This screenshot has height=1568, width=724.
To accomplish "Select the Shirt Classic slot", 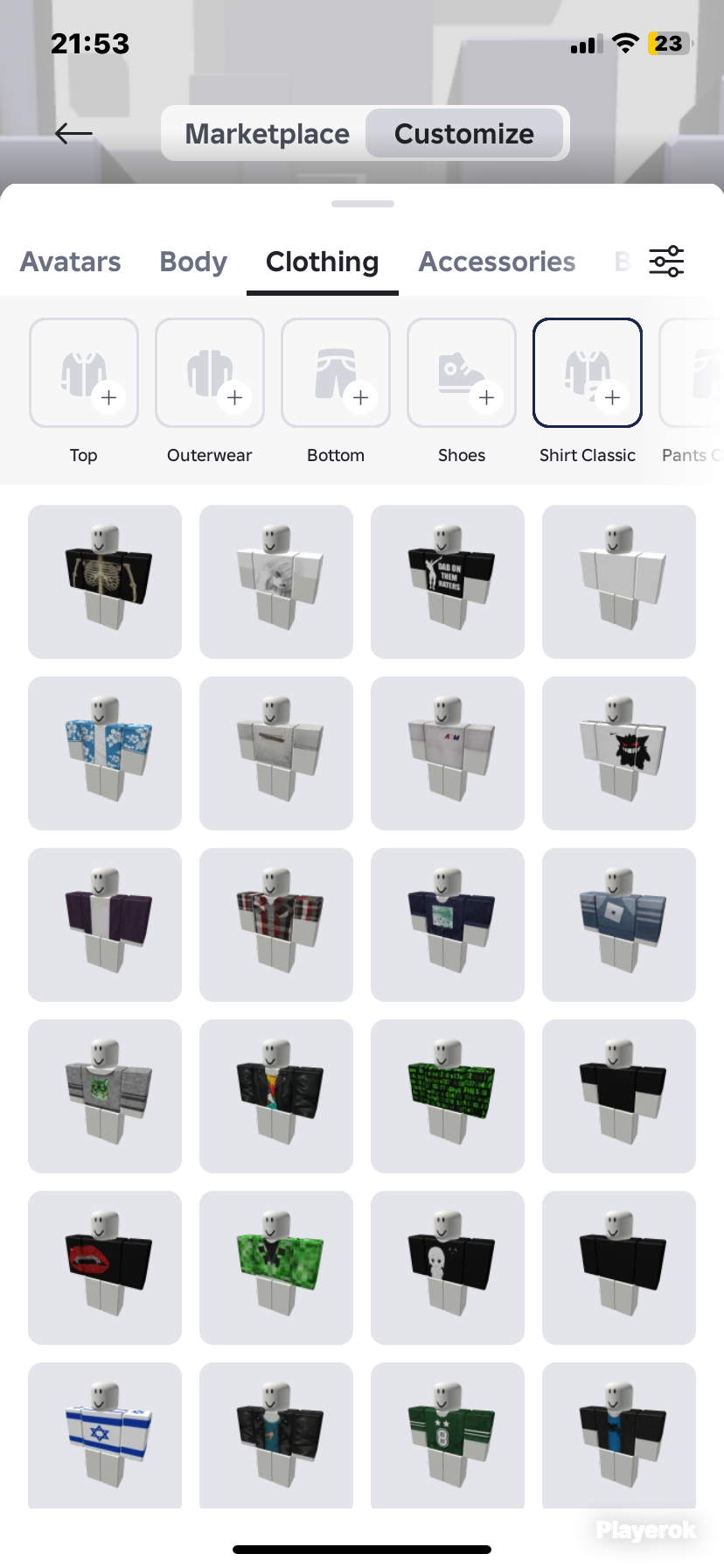I will click(588, 373).
